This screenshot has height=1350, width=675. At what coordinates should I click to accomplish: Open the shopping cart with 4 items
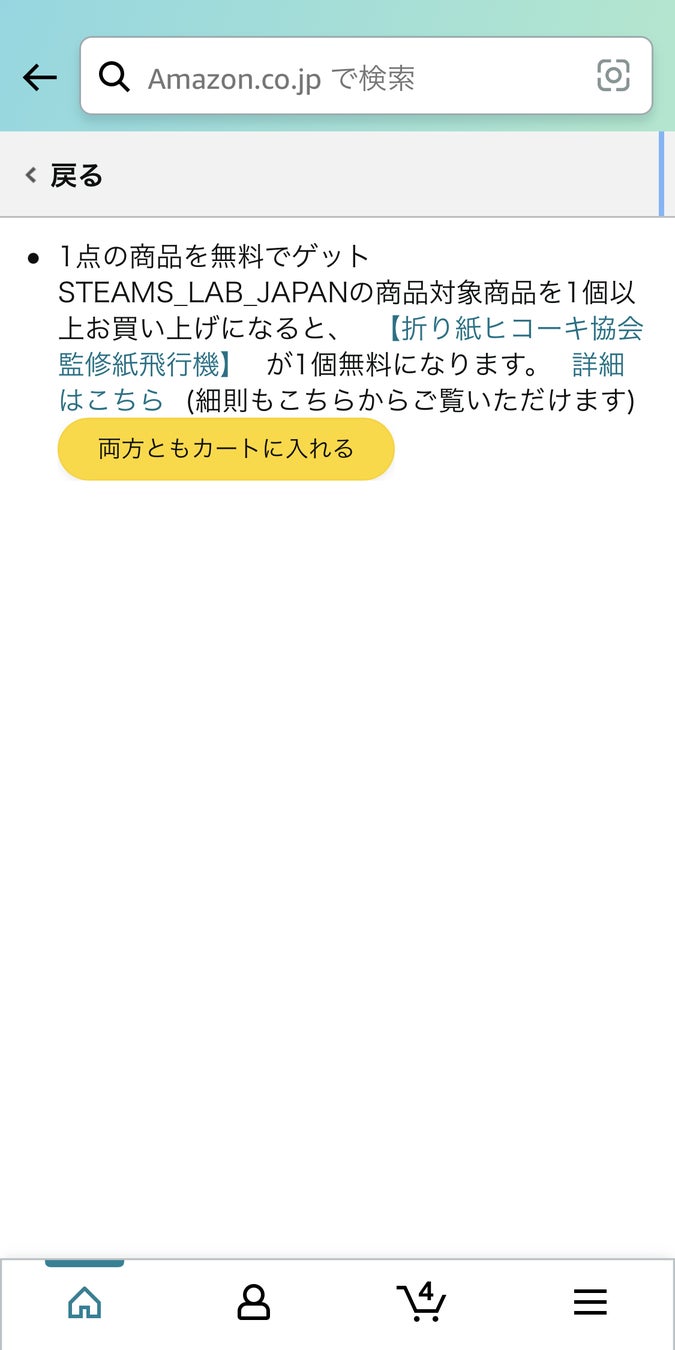tap(421, 1302)
